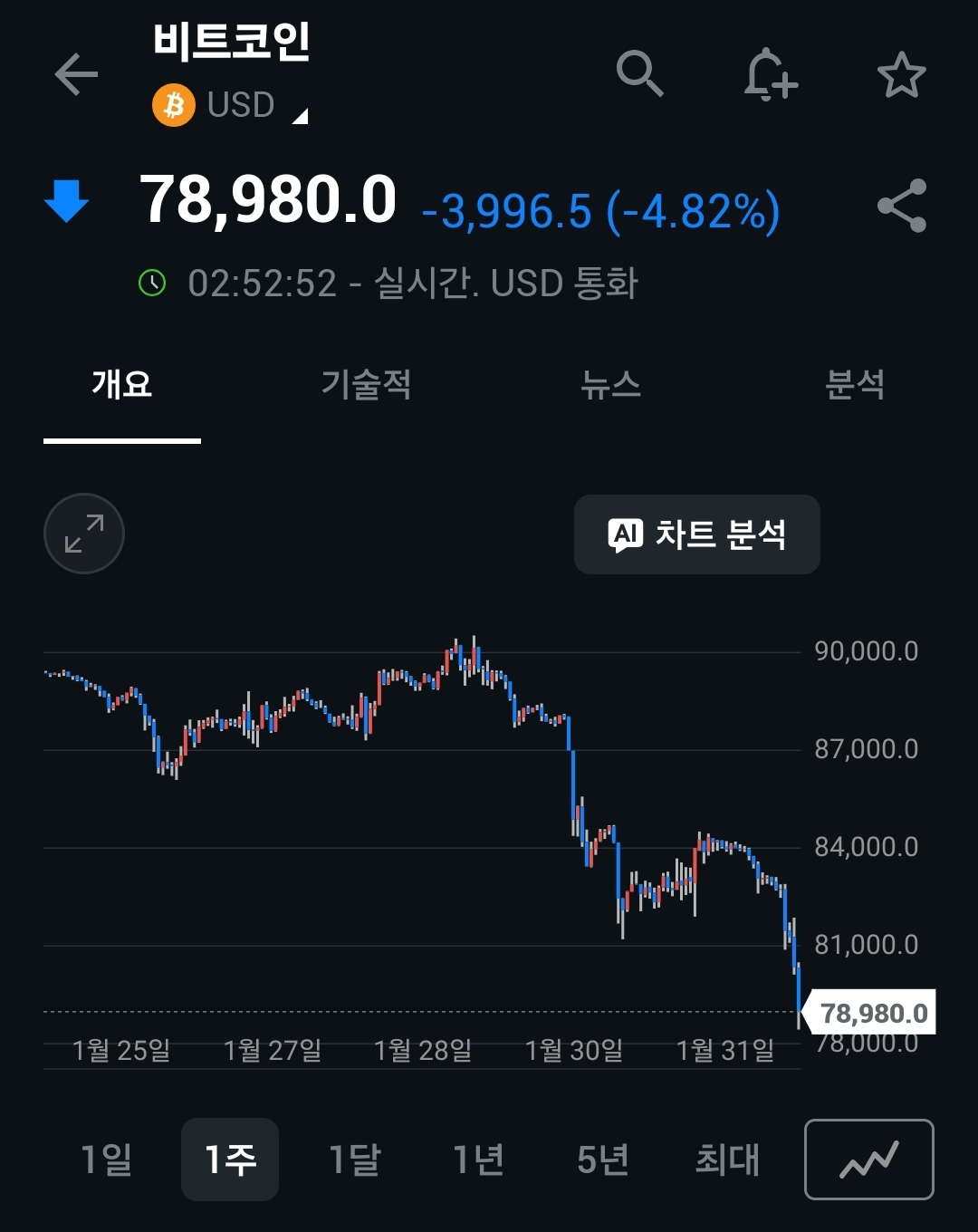Viewport: 978px width, 1232px height.
Task: Open AI 차트 분석
Action: pyautogui.click(x=696, y=534)
